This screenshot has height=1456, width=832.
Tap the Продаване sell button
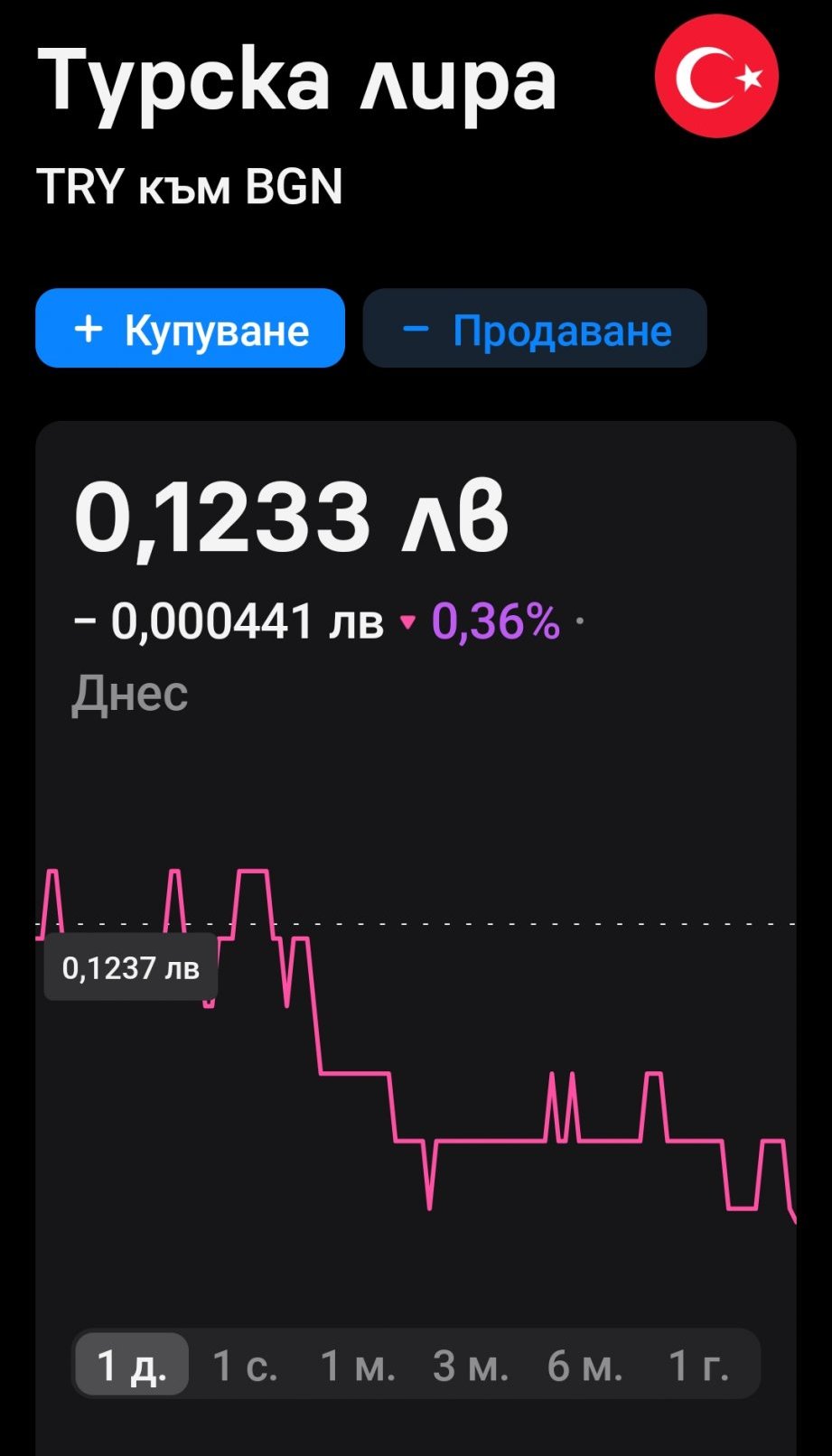pos(535,329)
